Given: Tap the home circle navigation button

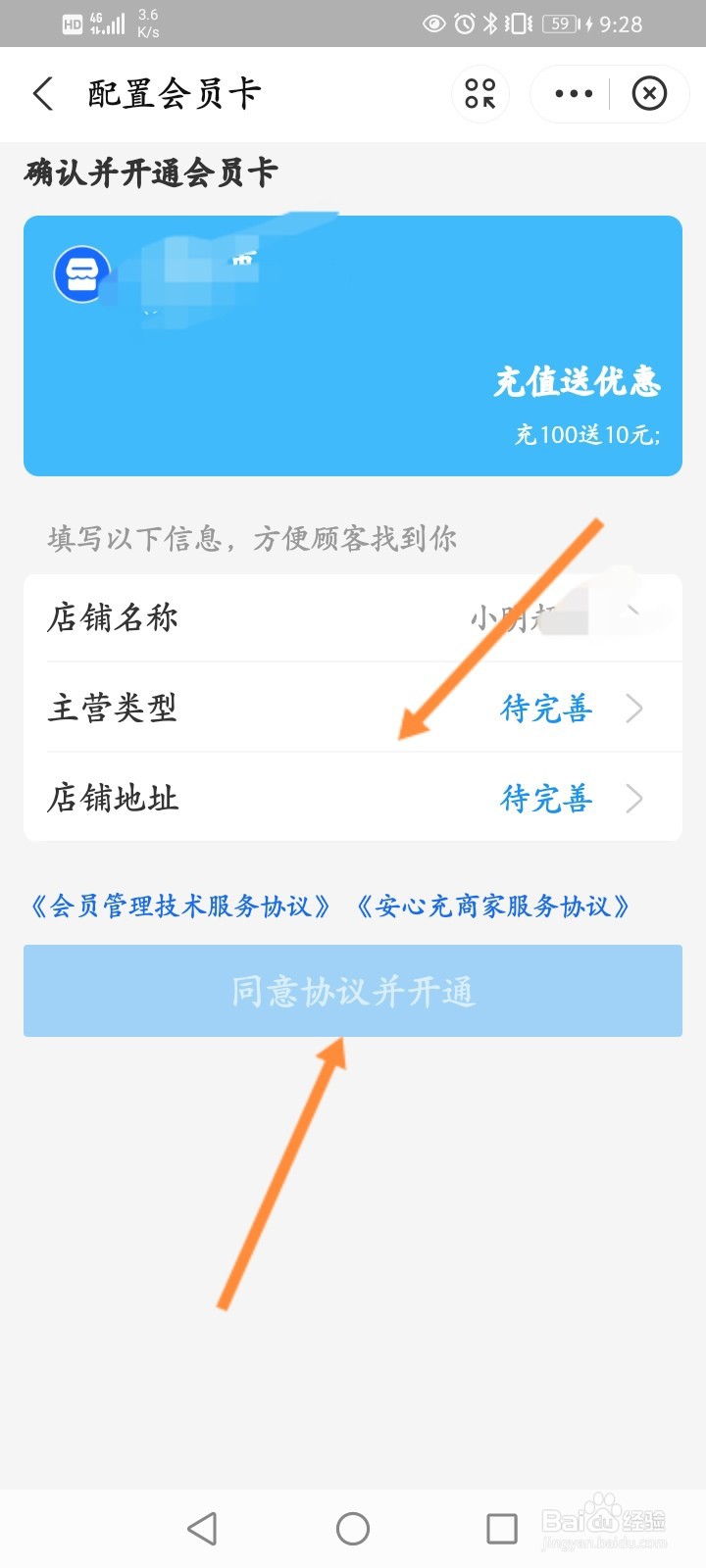Looking at the screenshot, I should (353, 1527).
